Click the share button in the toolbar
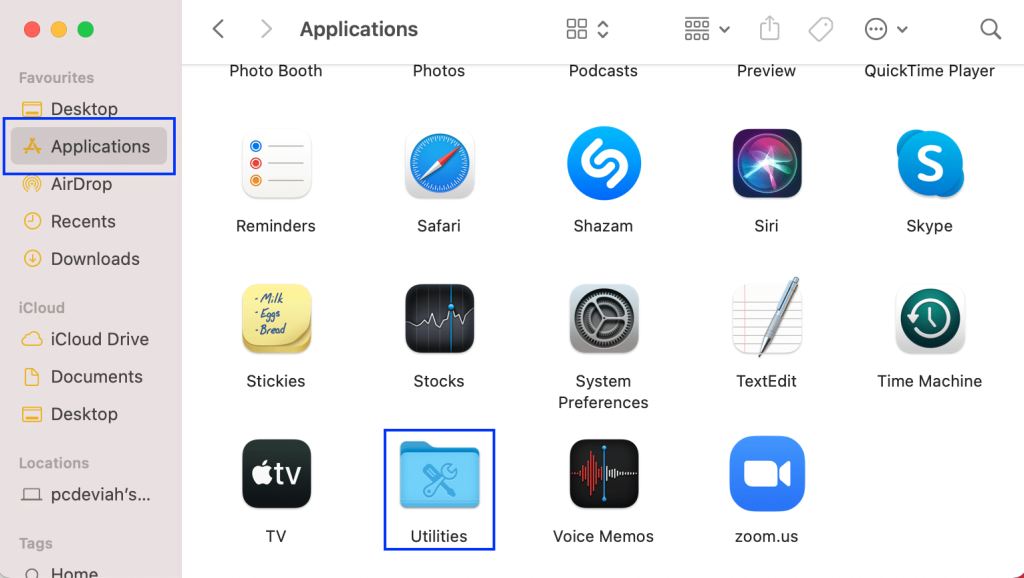Image resolution: width=1024 pixels, height=578 pixels. [x=769, y=29]
